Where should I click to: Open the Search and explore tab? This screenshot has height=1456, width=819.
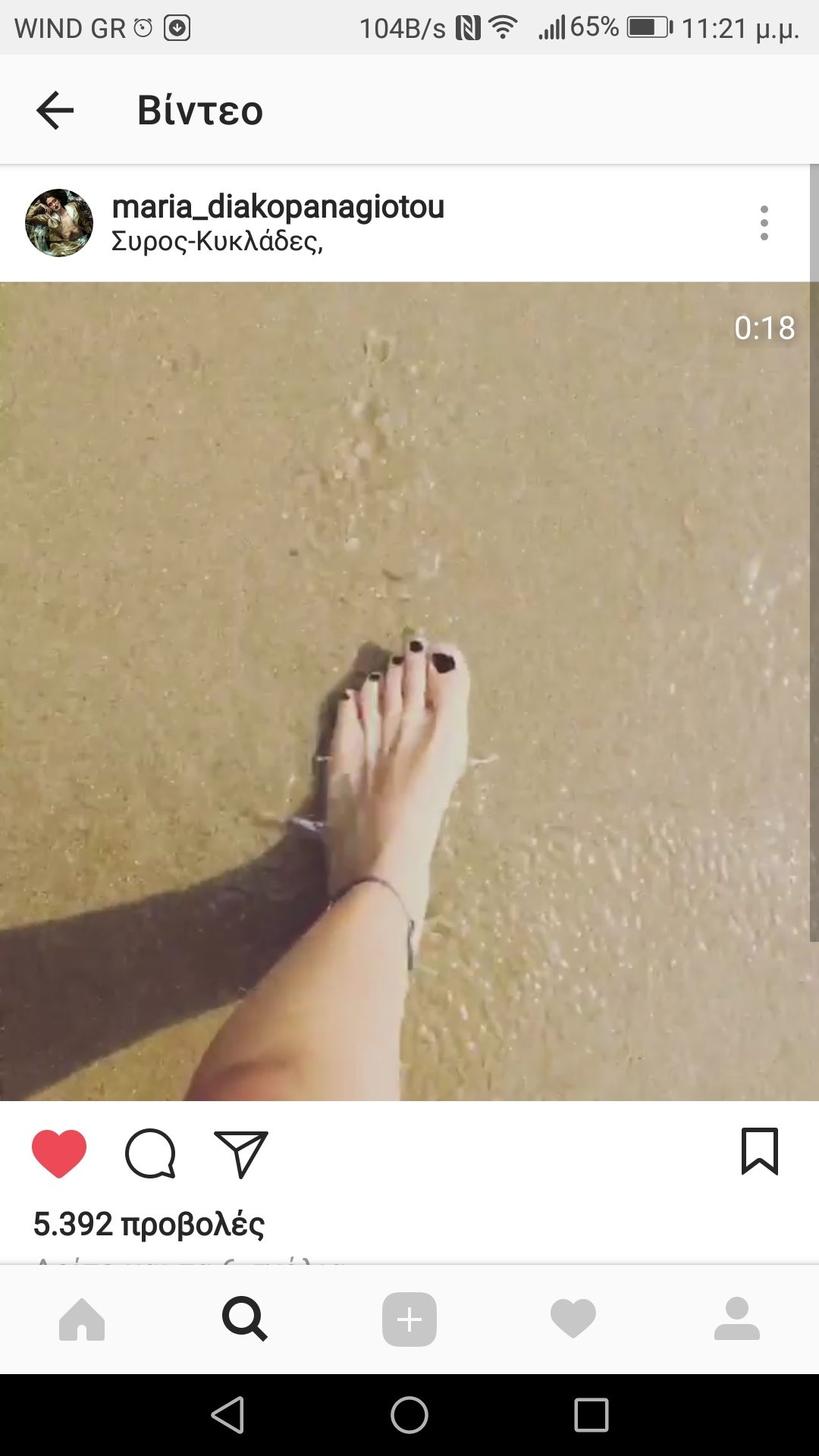tap(245, 1319)
